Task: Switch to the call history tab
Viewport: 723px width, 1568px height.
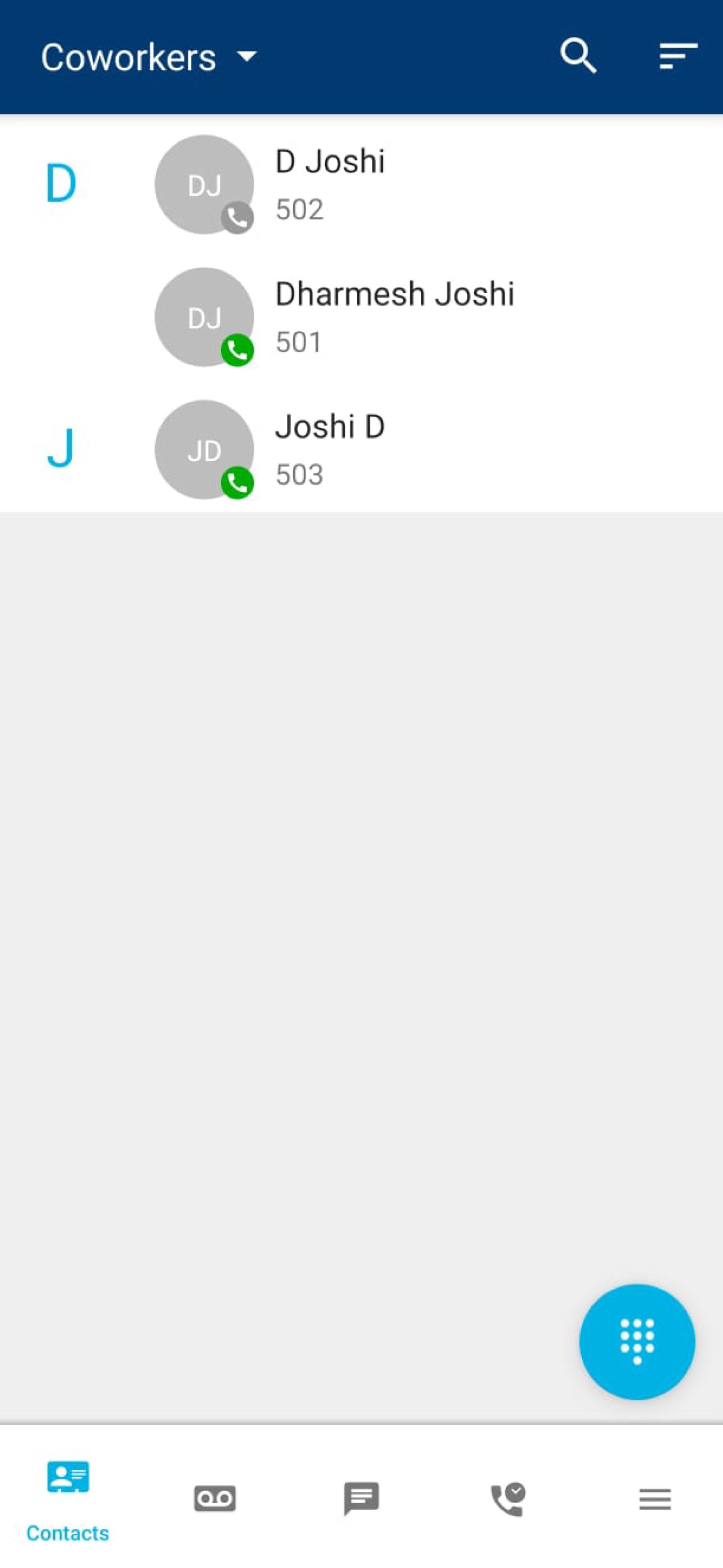Action: tap(508, 1498)
